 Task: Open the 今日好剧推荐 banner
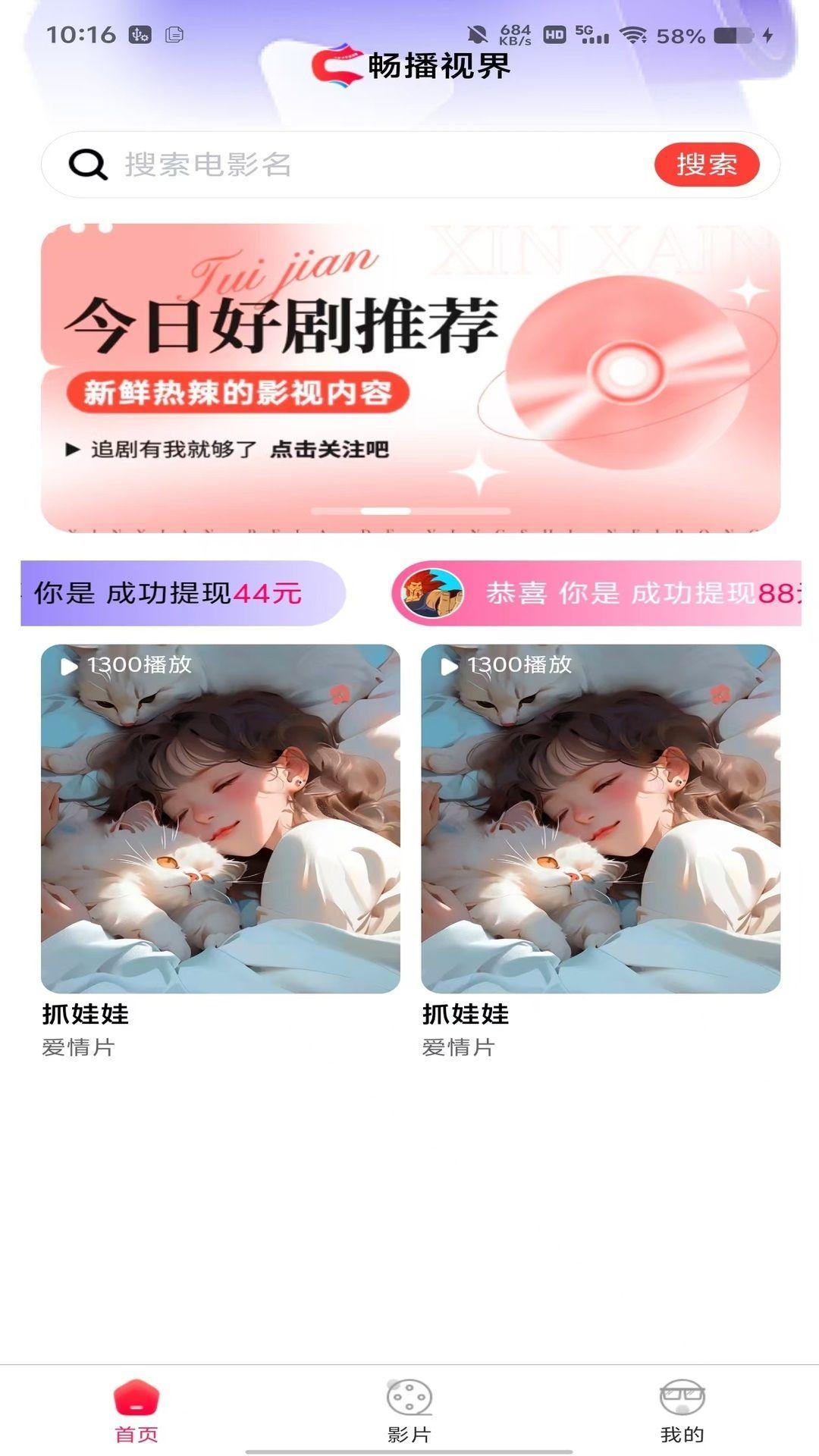(x=409, y=372)
